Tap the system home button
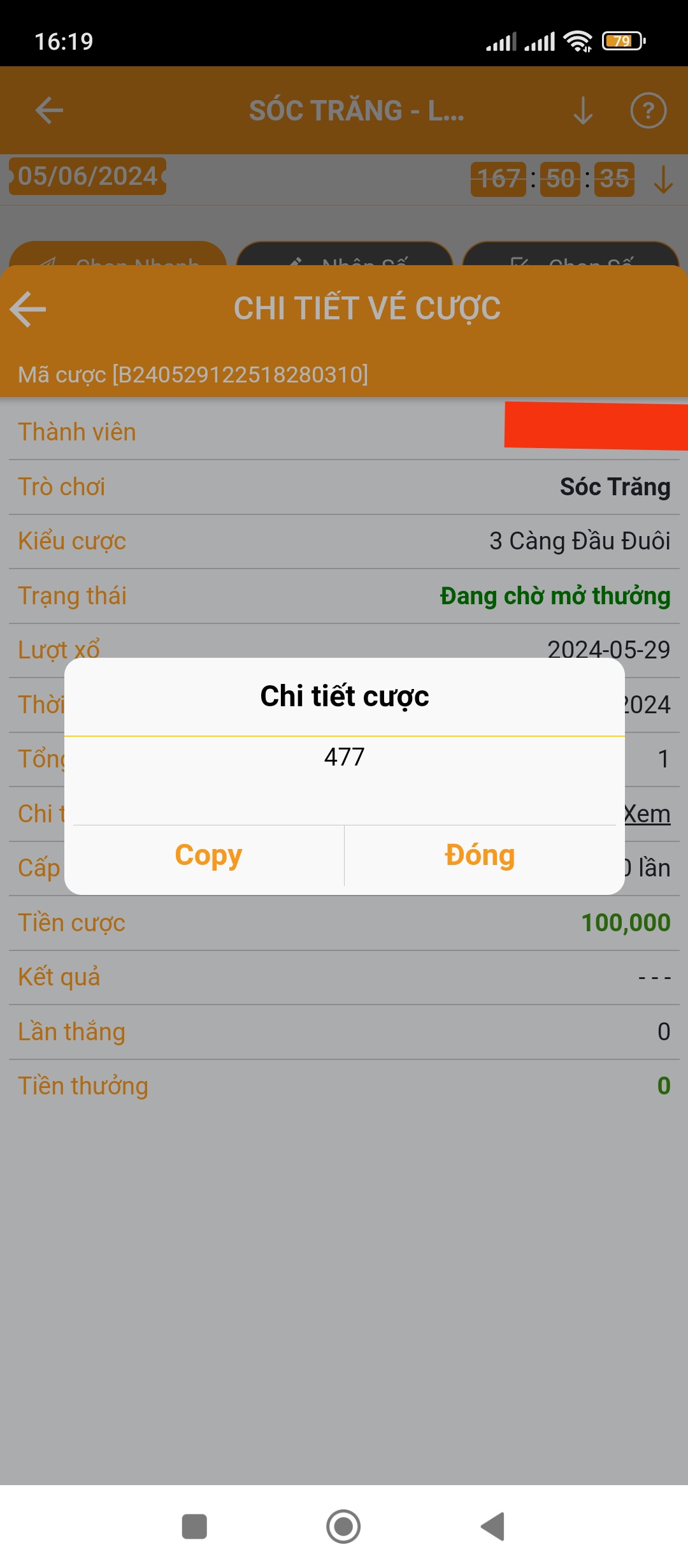 tap(343, 1526)
